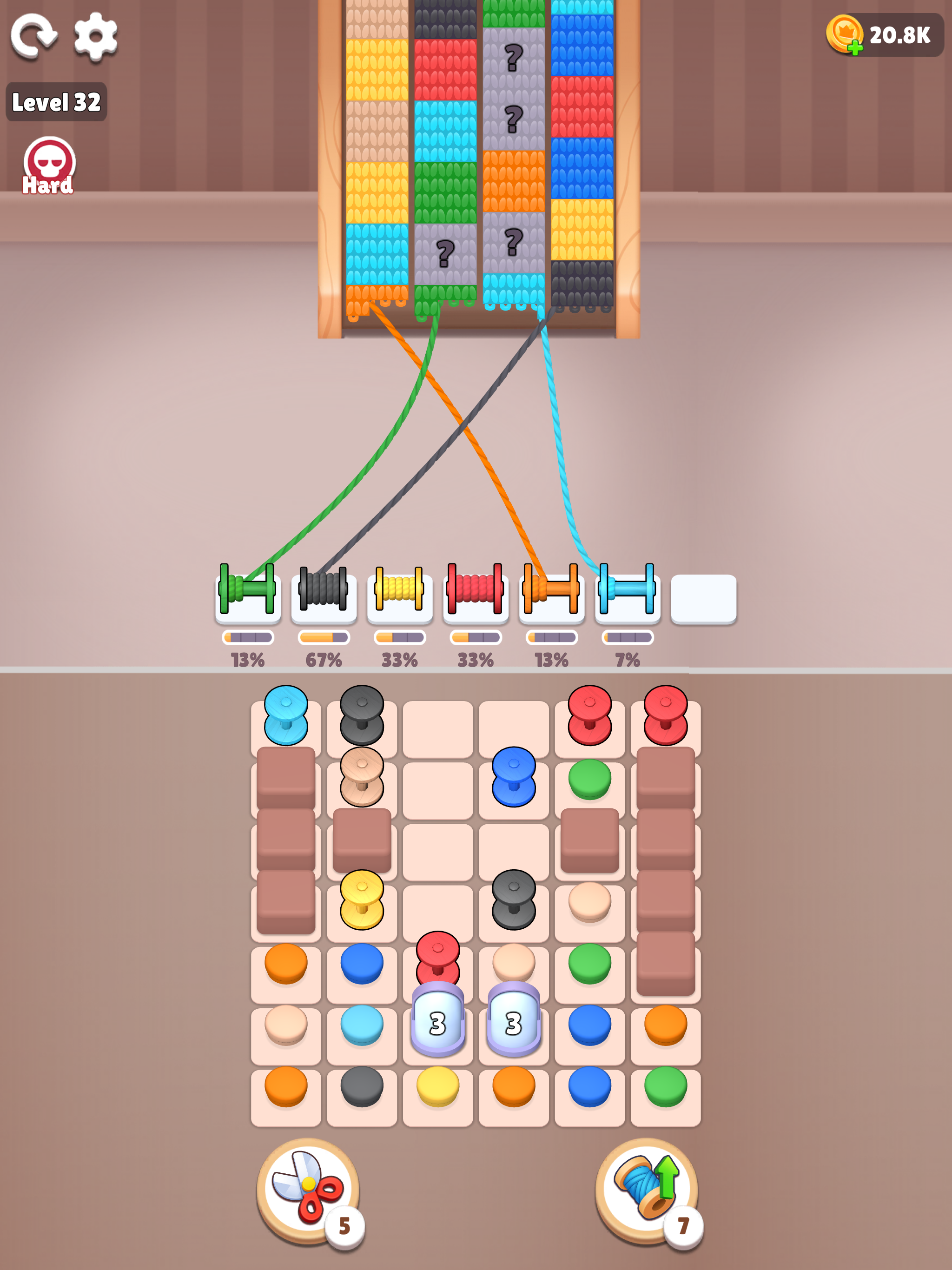Activate the extra spool slot booster
This screenshot has width=952, height=1270.
[647, 1191]
